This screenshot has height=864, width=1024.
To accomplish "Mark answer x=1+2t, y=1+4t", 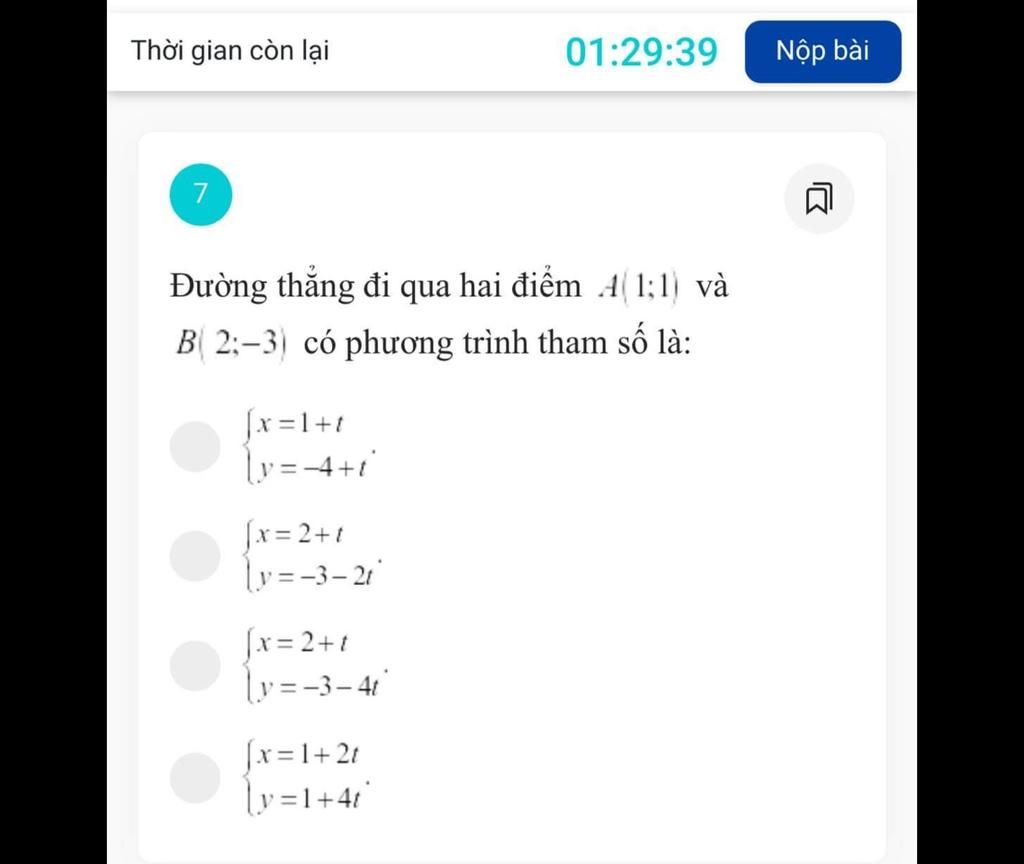I will pos(195,777).
